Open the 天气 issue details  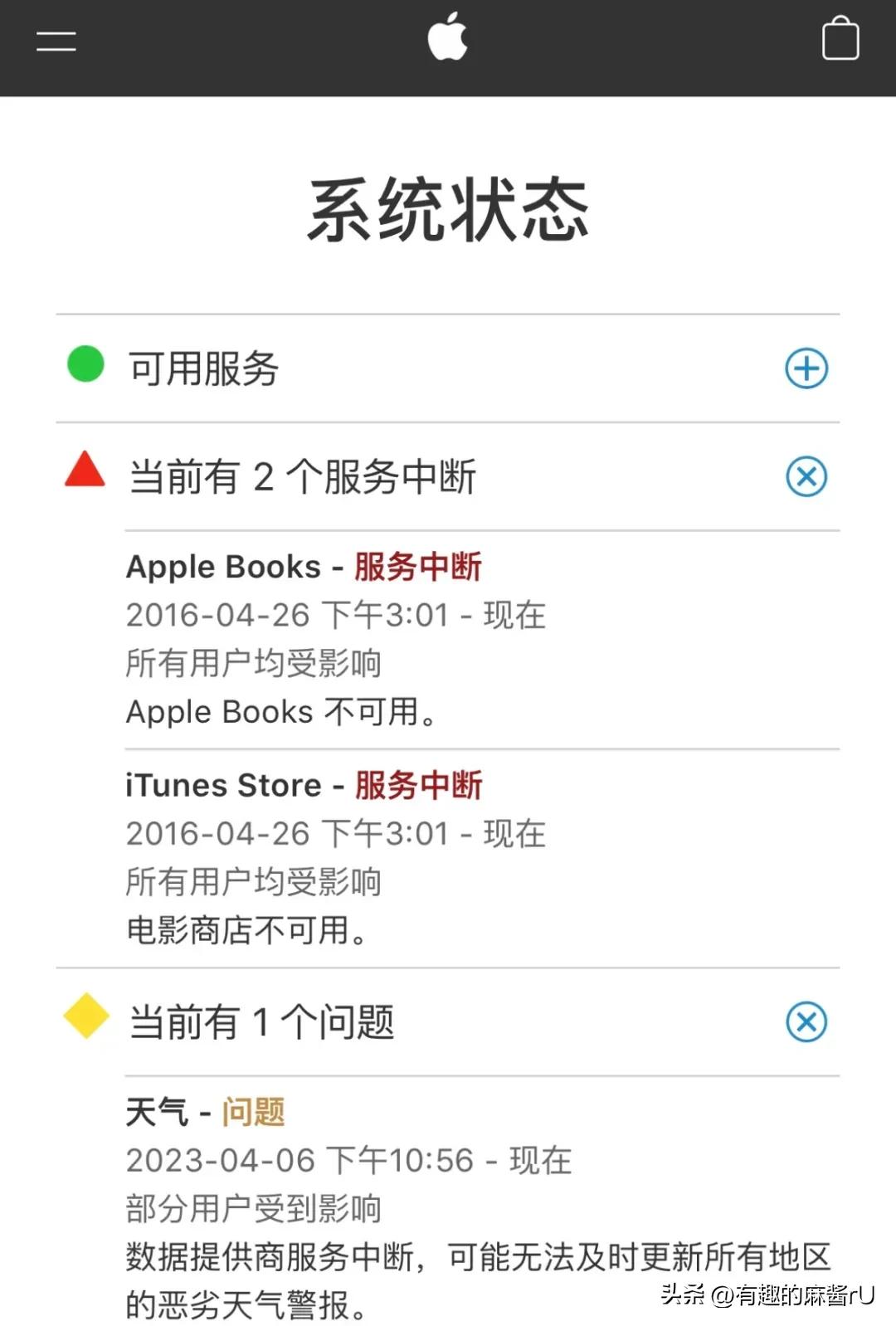(x=158, y=1112)
